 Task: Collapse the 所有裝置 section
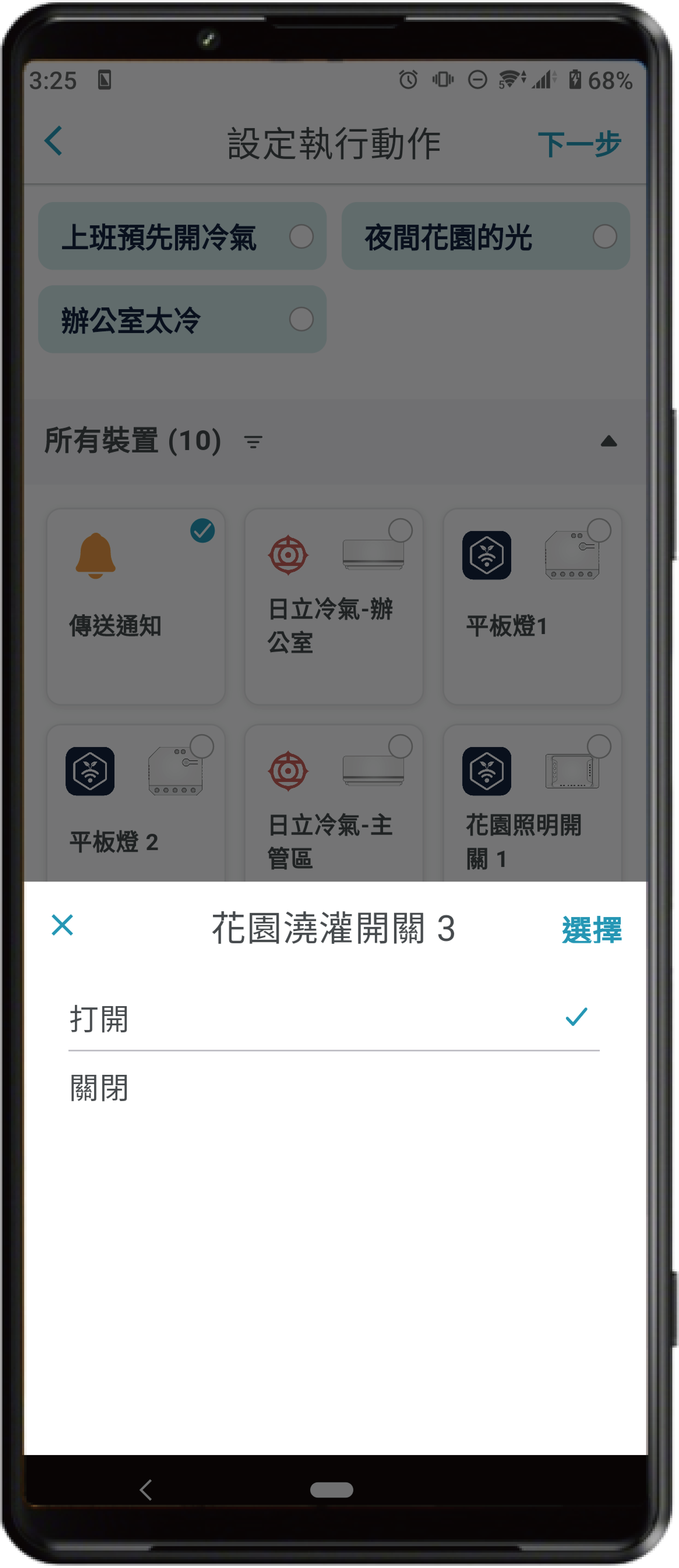click(608, 441)
